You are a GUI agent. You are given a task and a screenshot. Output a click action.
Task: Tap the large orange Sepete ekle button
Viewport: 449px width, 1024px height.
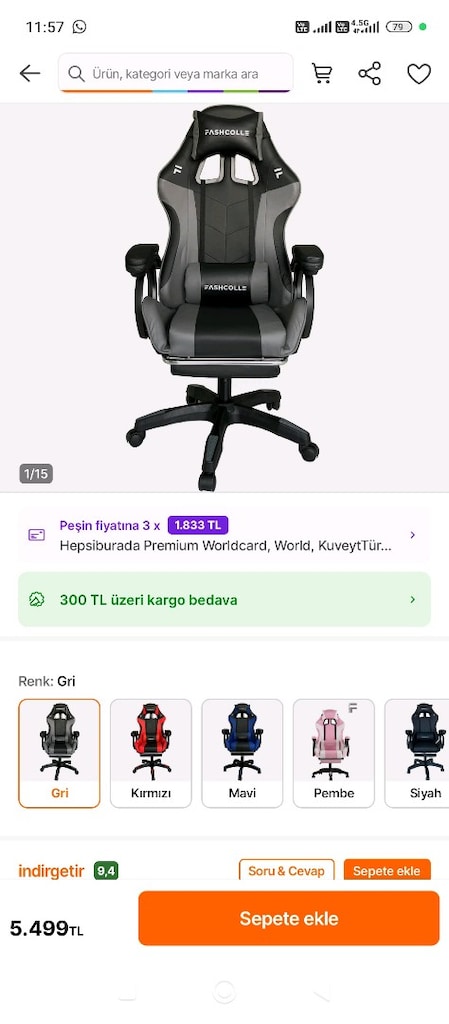click(x=288, y=918)
